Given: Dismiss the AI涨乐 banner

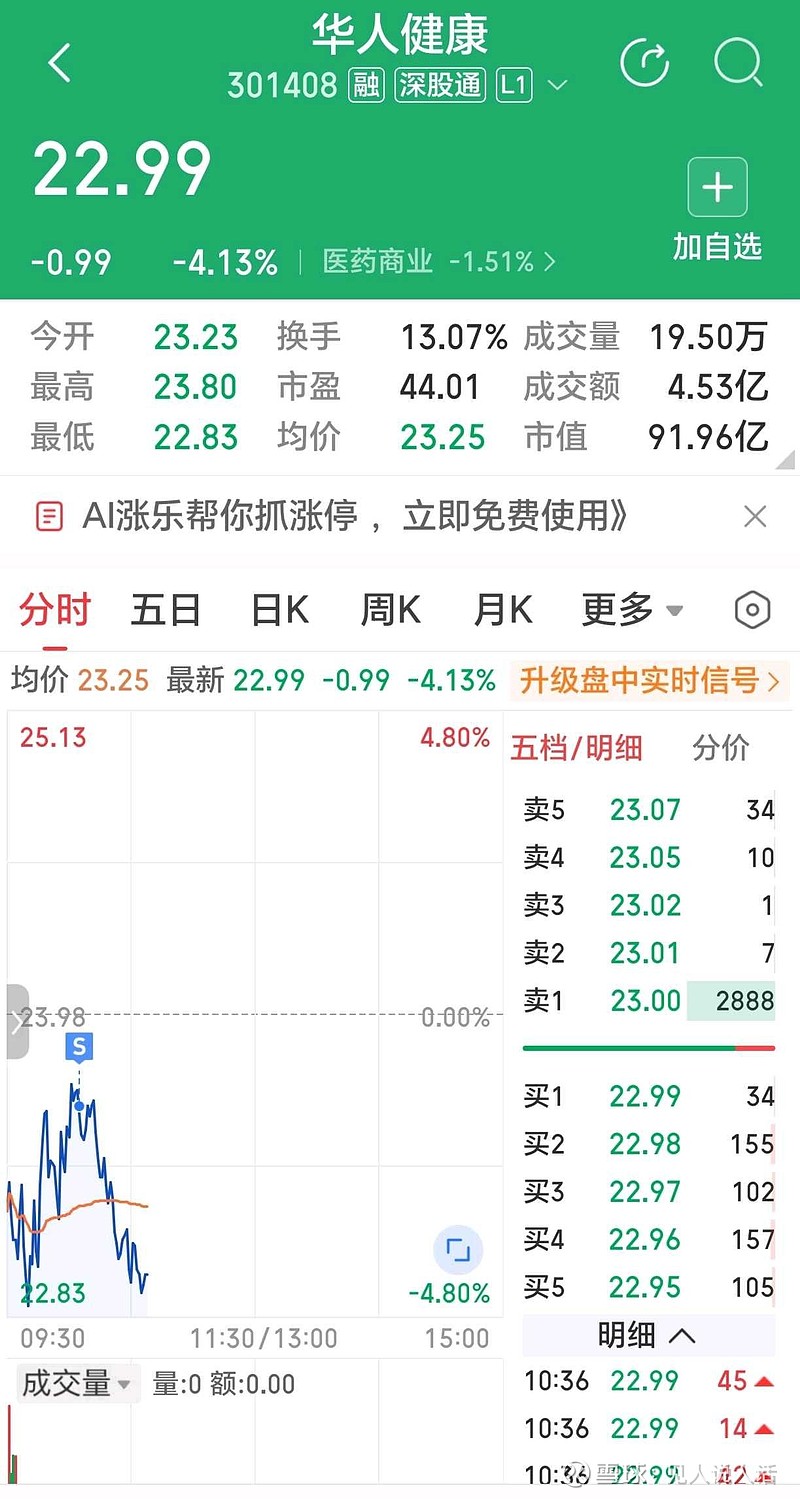Looking at the screenshot, I should coord(755,517).
